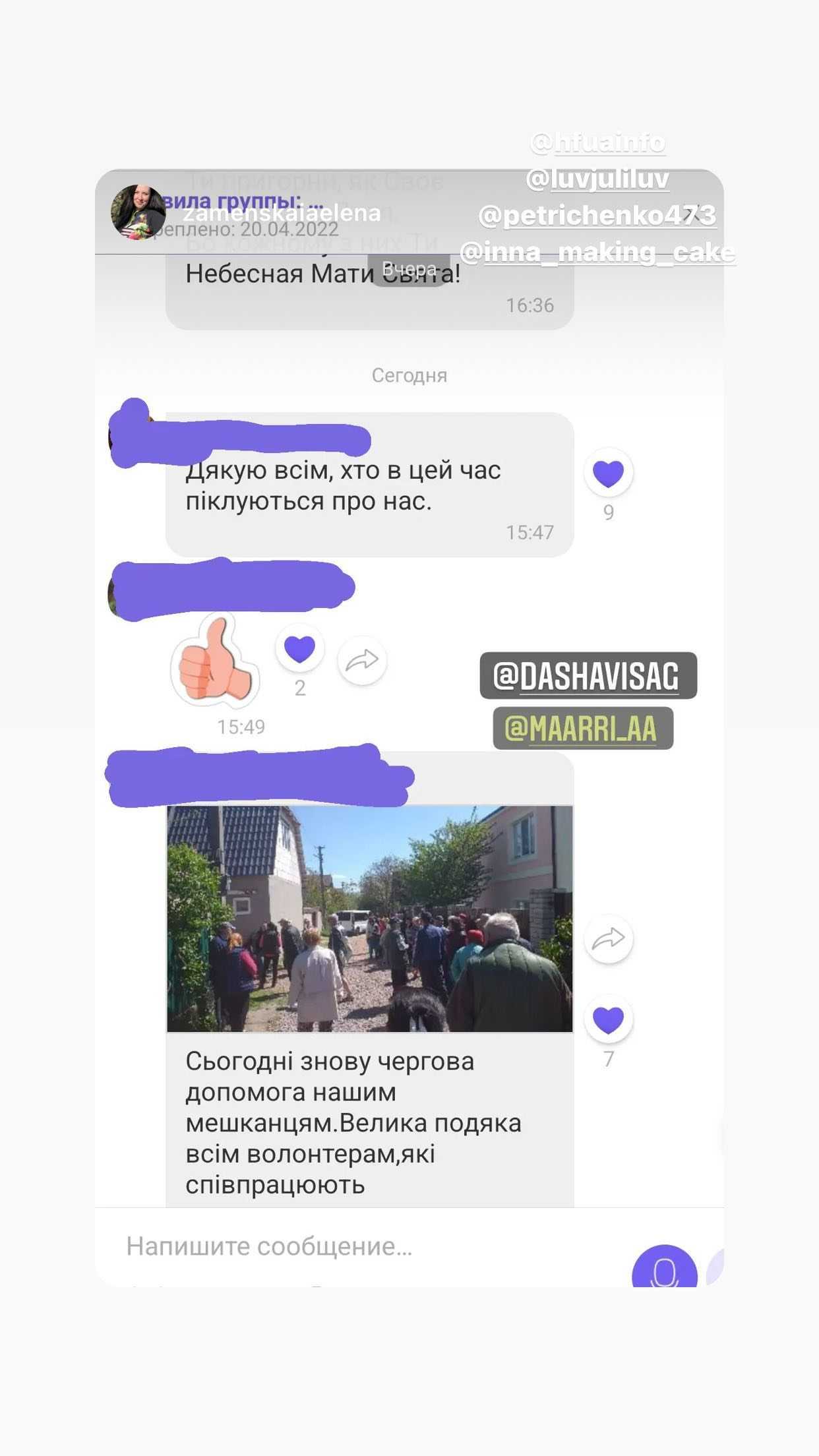Open the @inna_making_cake mention
This screenshot has height=1456, width=819.
click(x=597, y=252)
